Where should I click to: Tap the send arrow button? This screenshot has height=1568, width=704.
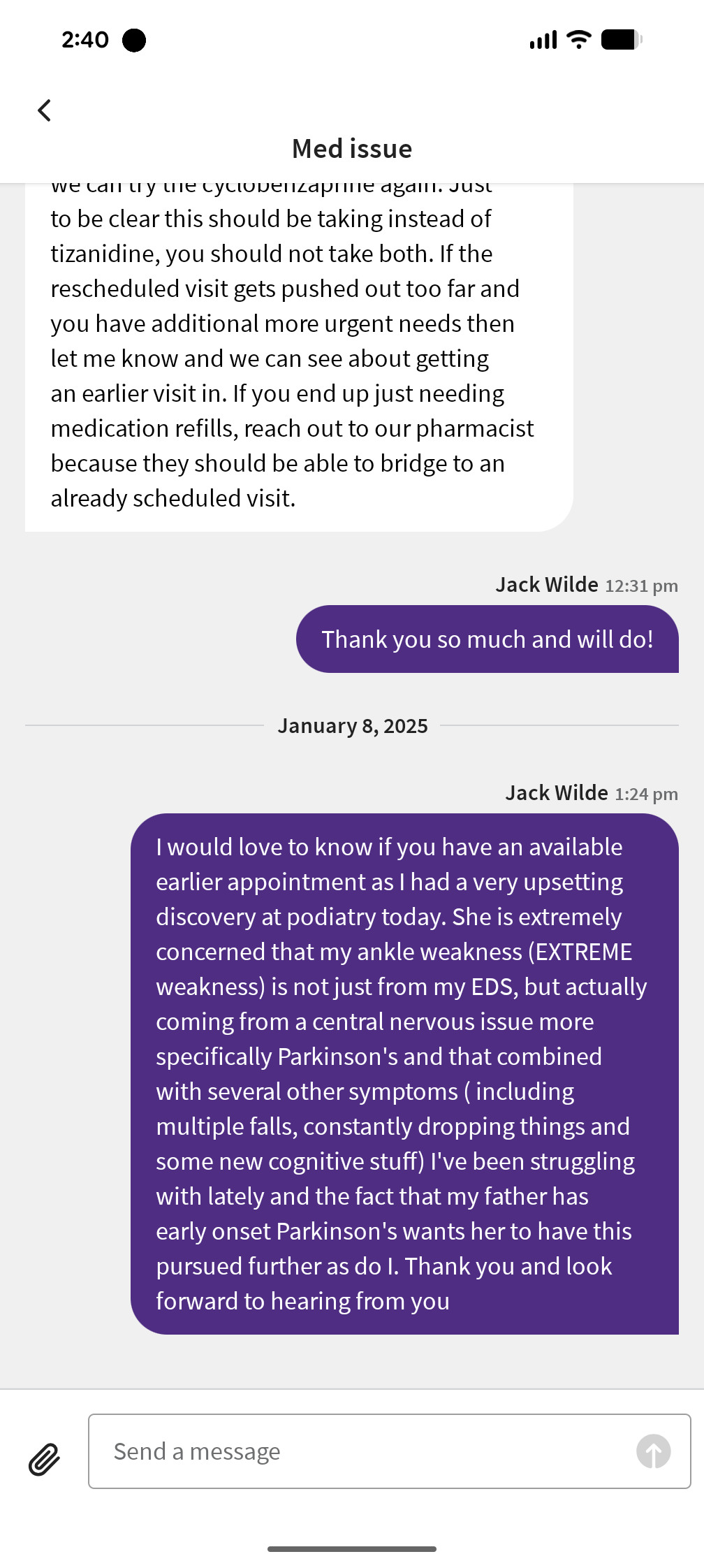coord(653,1451)
